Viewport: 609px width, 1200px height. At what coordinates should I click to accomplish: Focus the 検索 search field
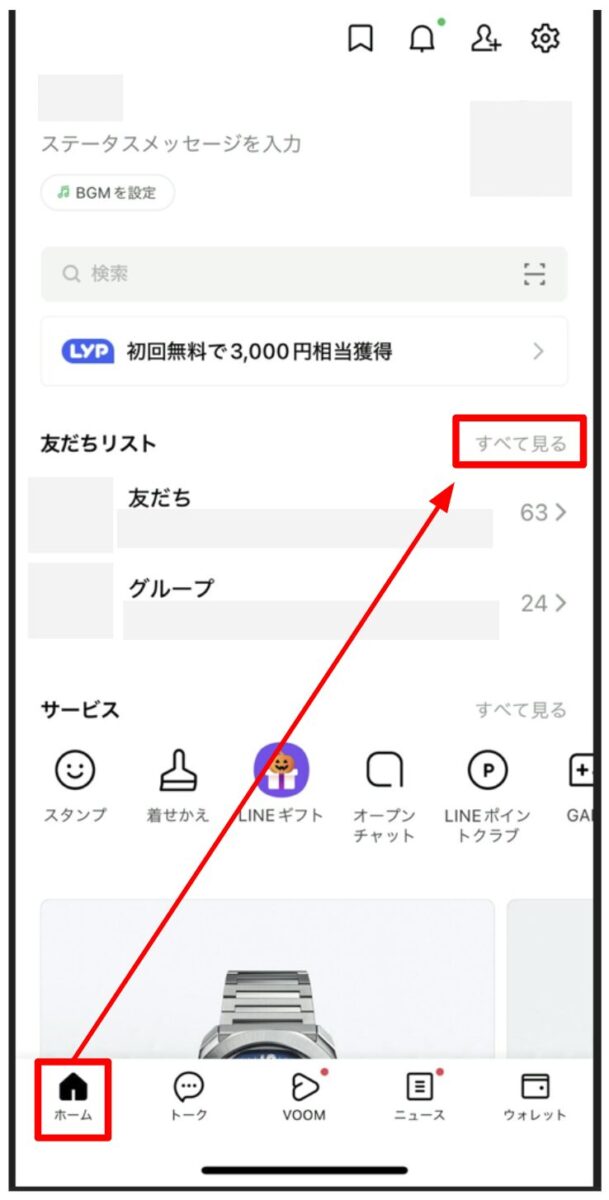point(280,274)
